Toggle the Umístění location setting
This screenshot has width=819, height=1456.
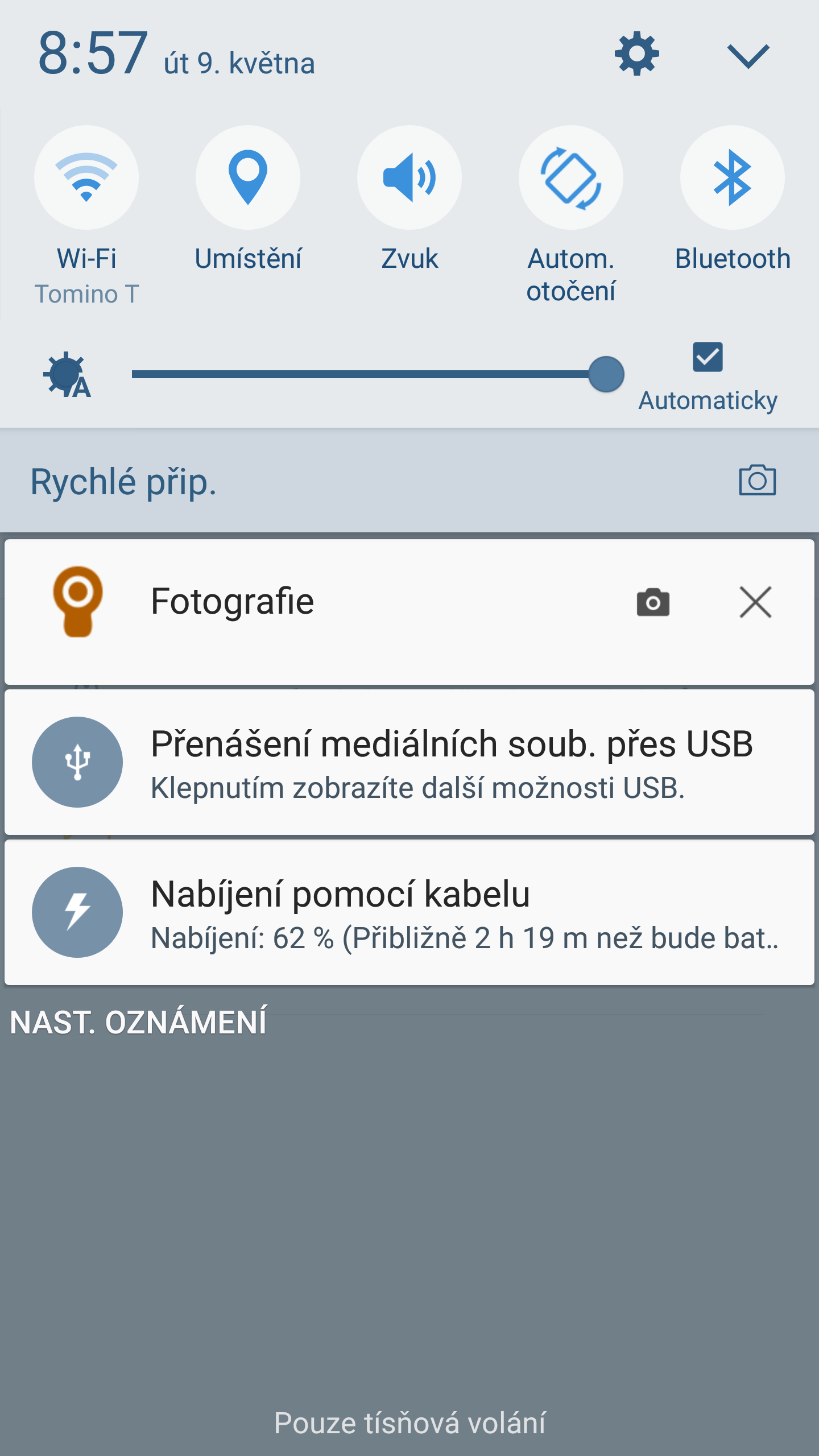coord(248,178)
